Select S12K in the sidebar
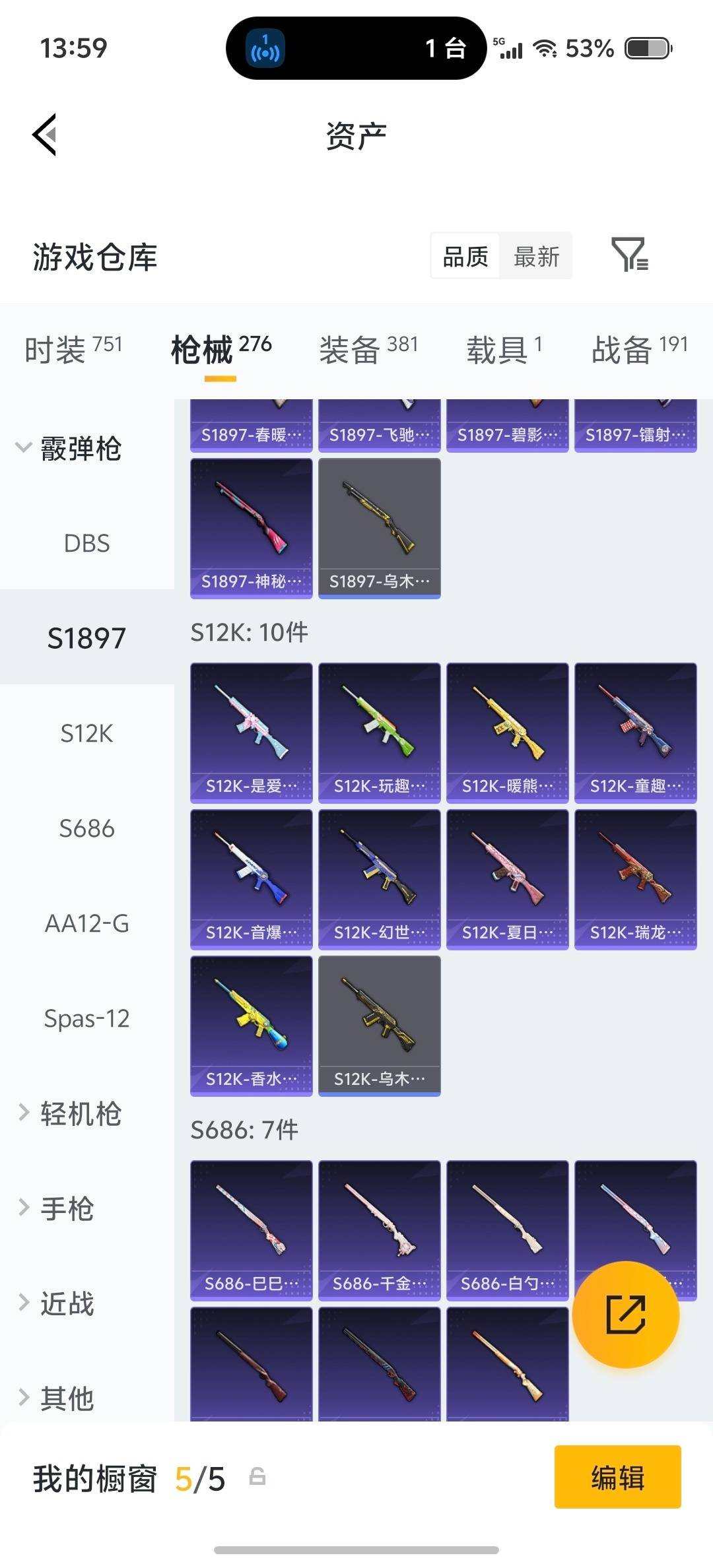 click(86, 733)
